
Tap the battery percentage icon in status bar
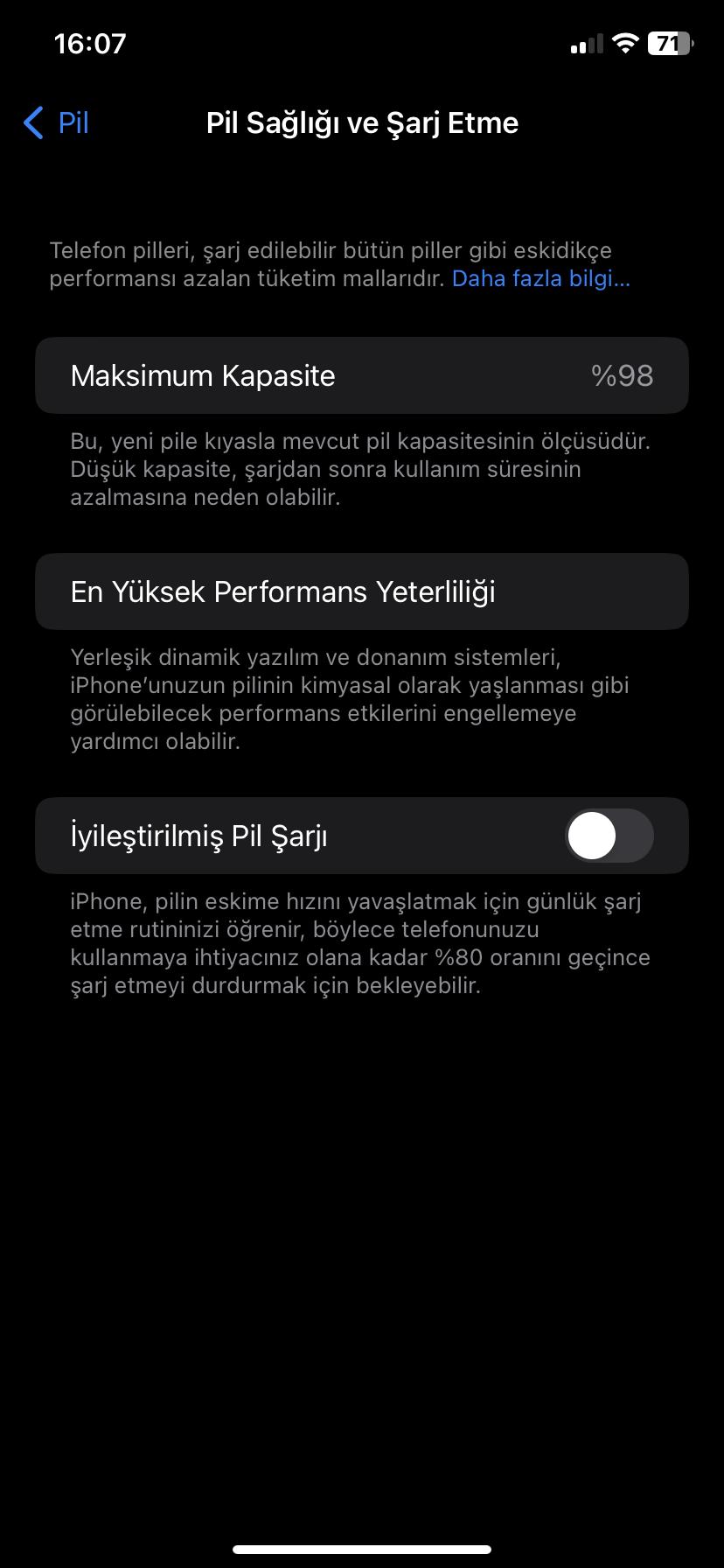670,42
